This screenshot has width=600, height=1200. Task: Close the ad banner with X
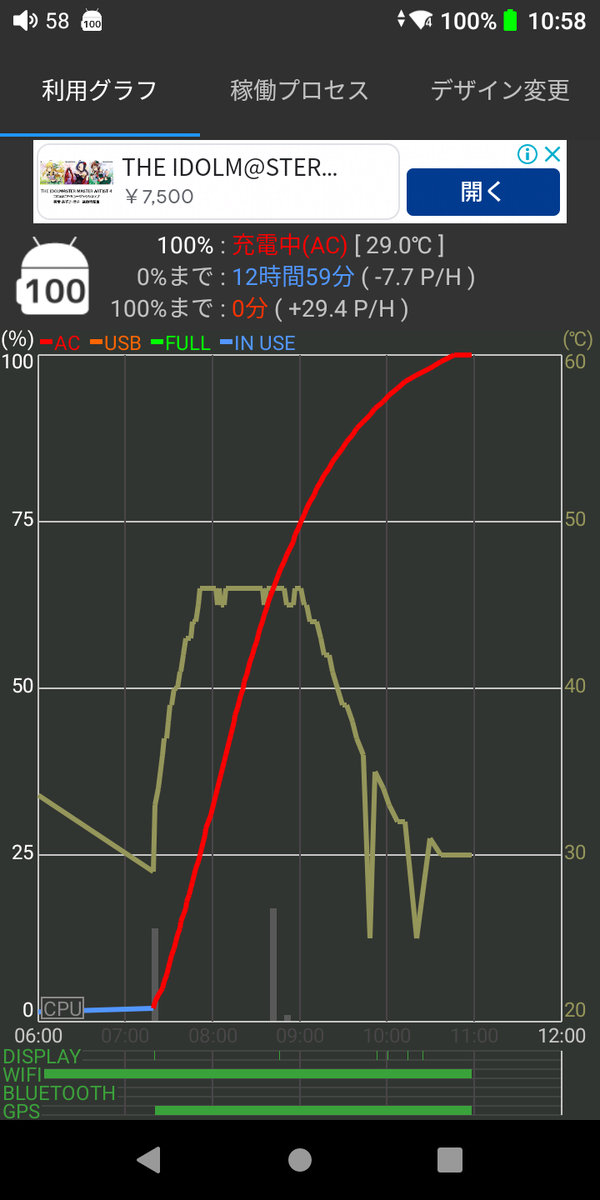[553, 154]
